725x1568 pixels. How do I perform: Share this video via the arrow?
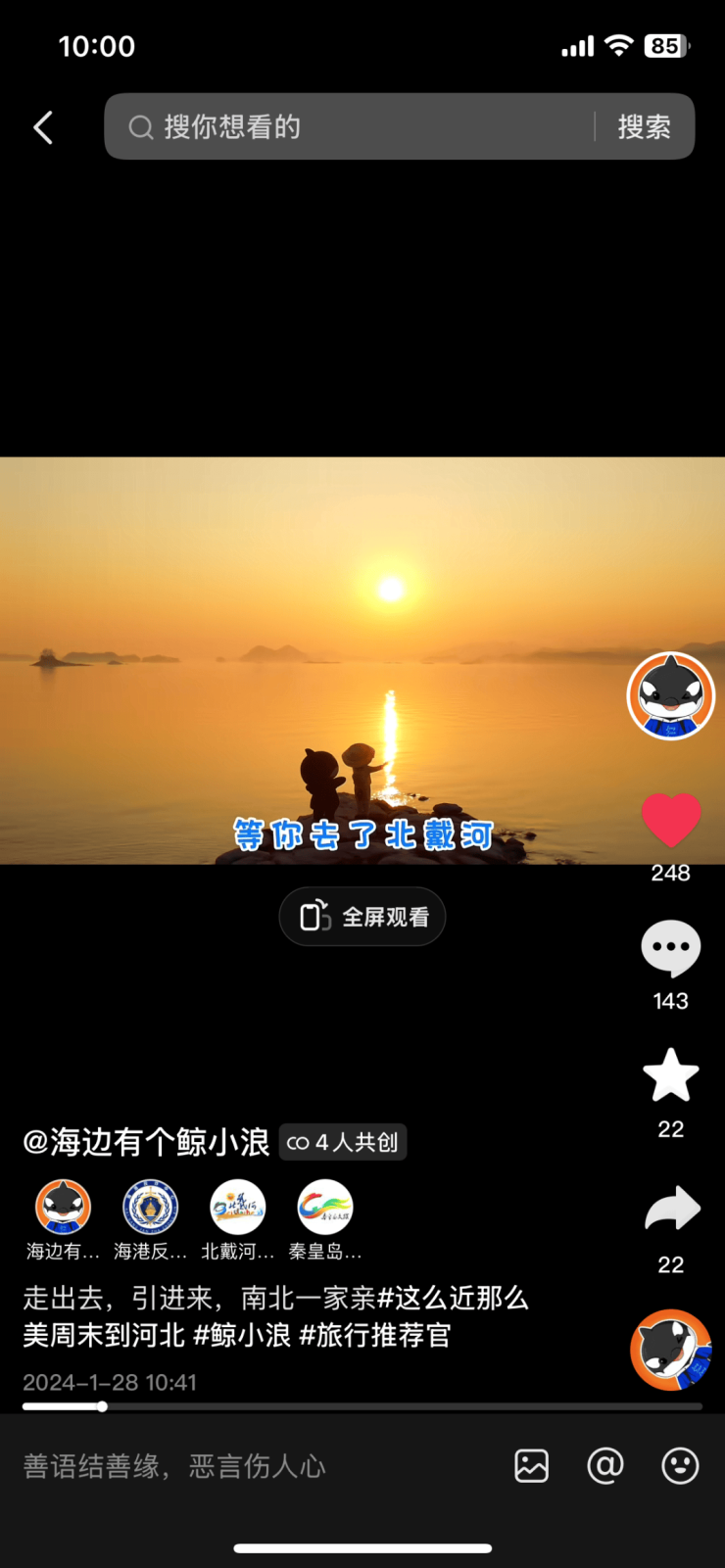[x=672, y=1211]
